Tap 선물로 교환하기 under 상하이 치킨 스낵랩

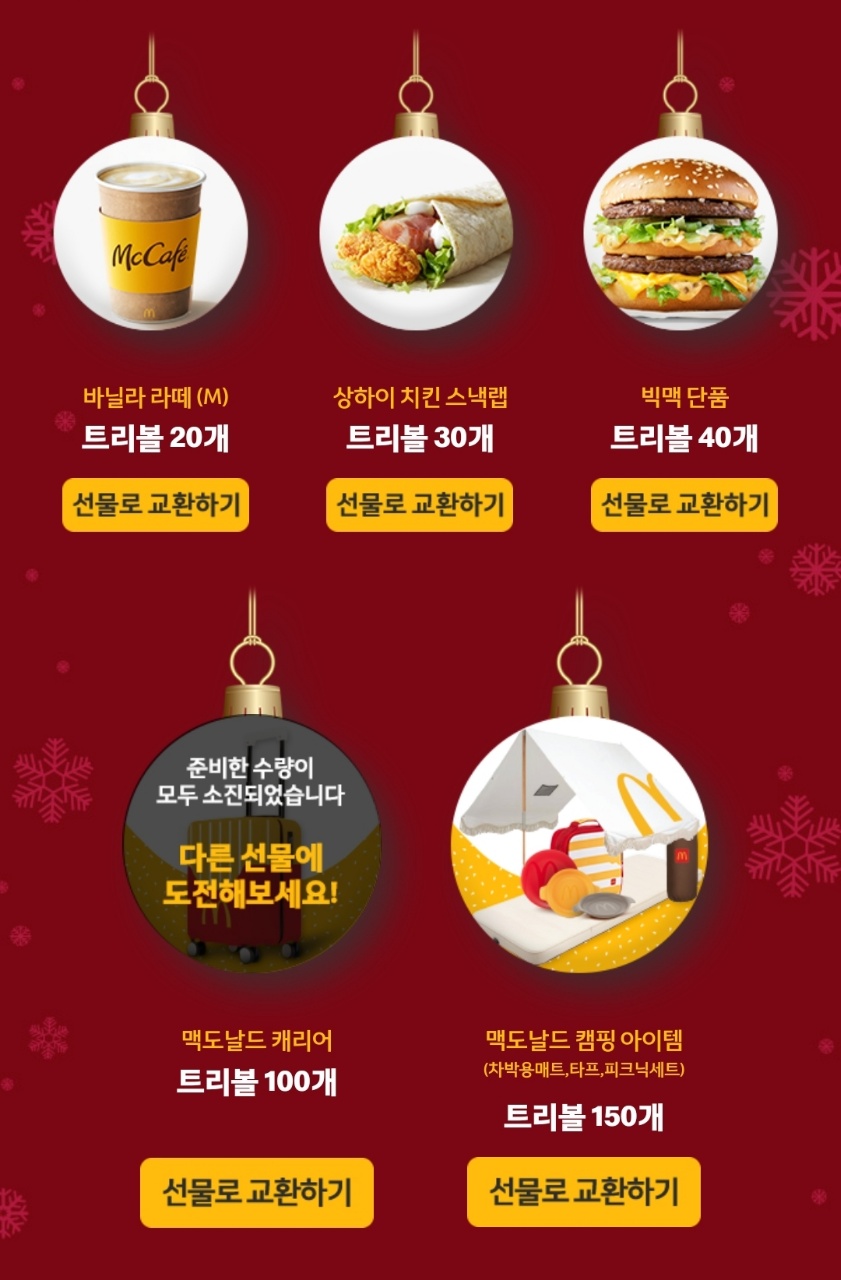(419, 505)
